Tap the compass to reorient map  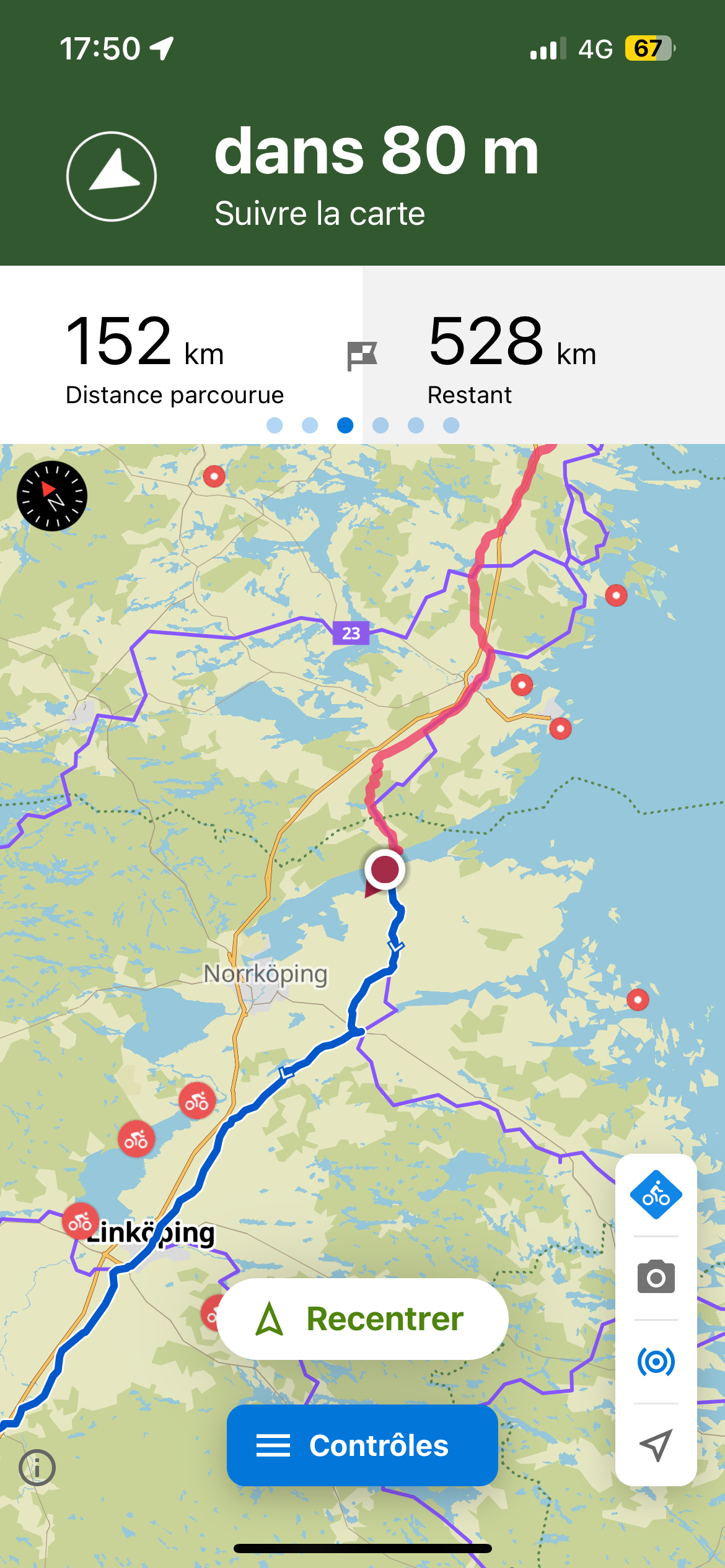pyautogui.click(x=52, y=496)
